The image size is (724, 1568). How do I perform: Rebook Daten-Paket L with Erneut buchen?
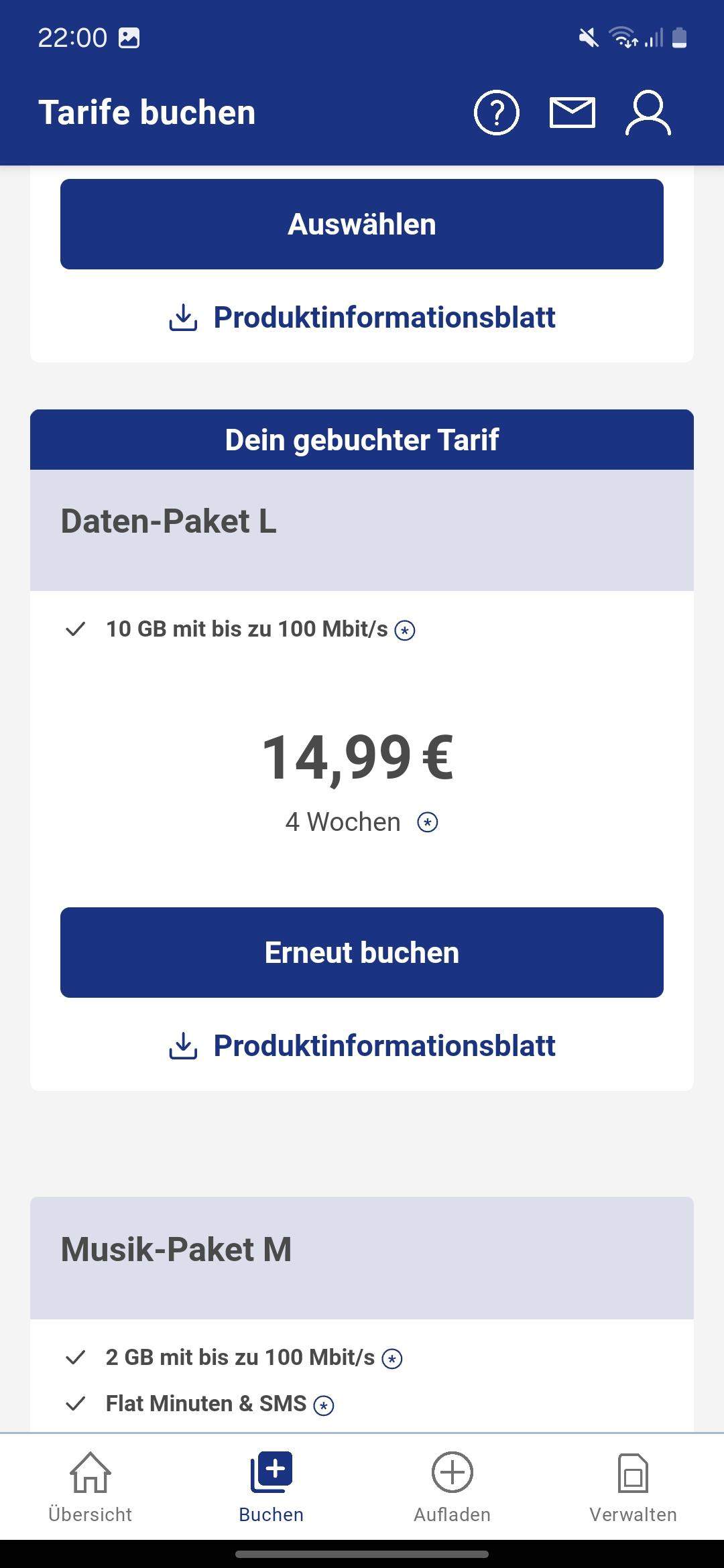[x=362, y=952]
